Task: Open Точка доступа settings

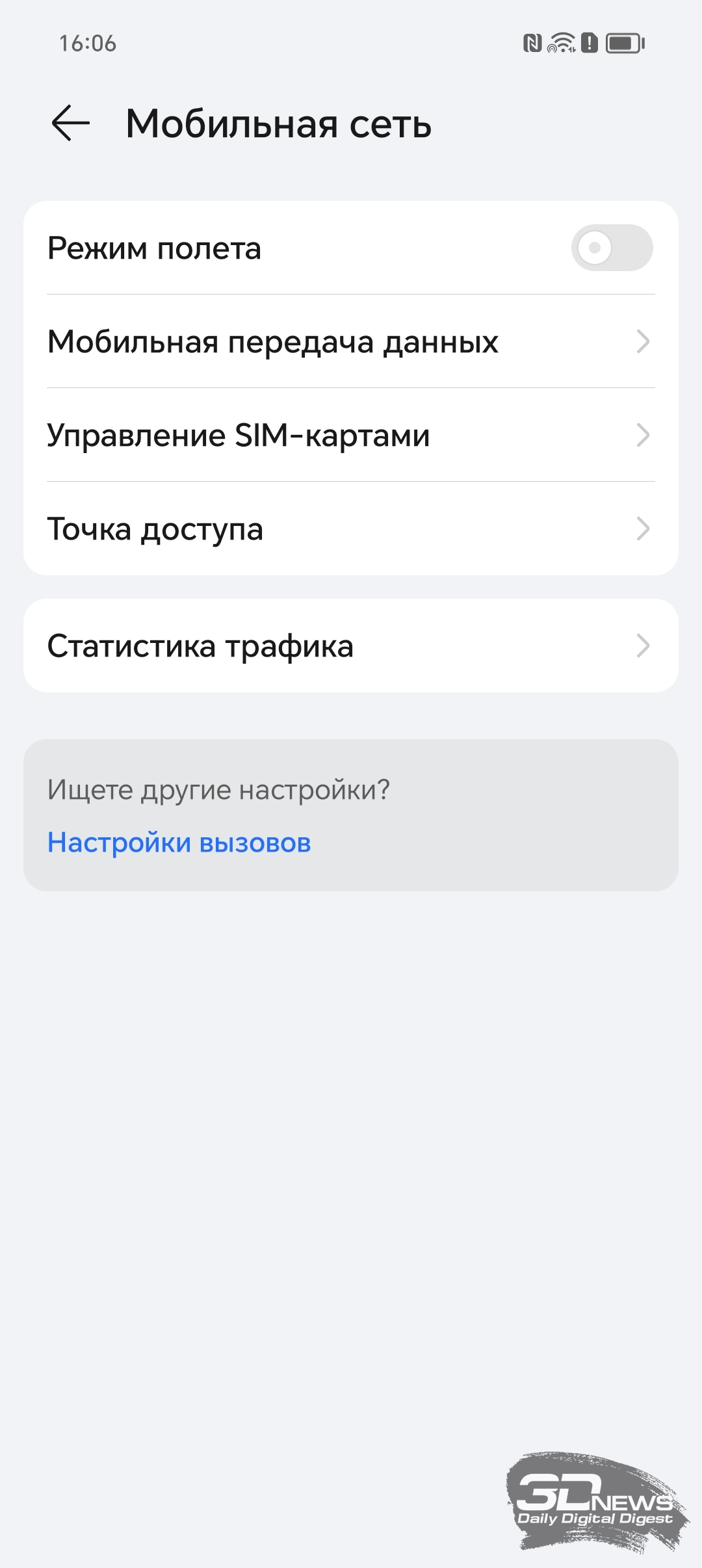Action: click(351, 529)
